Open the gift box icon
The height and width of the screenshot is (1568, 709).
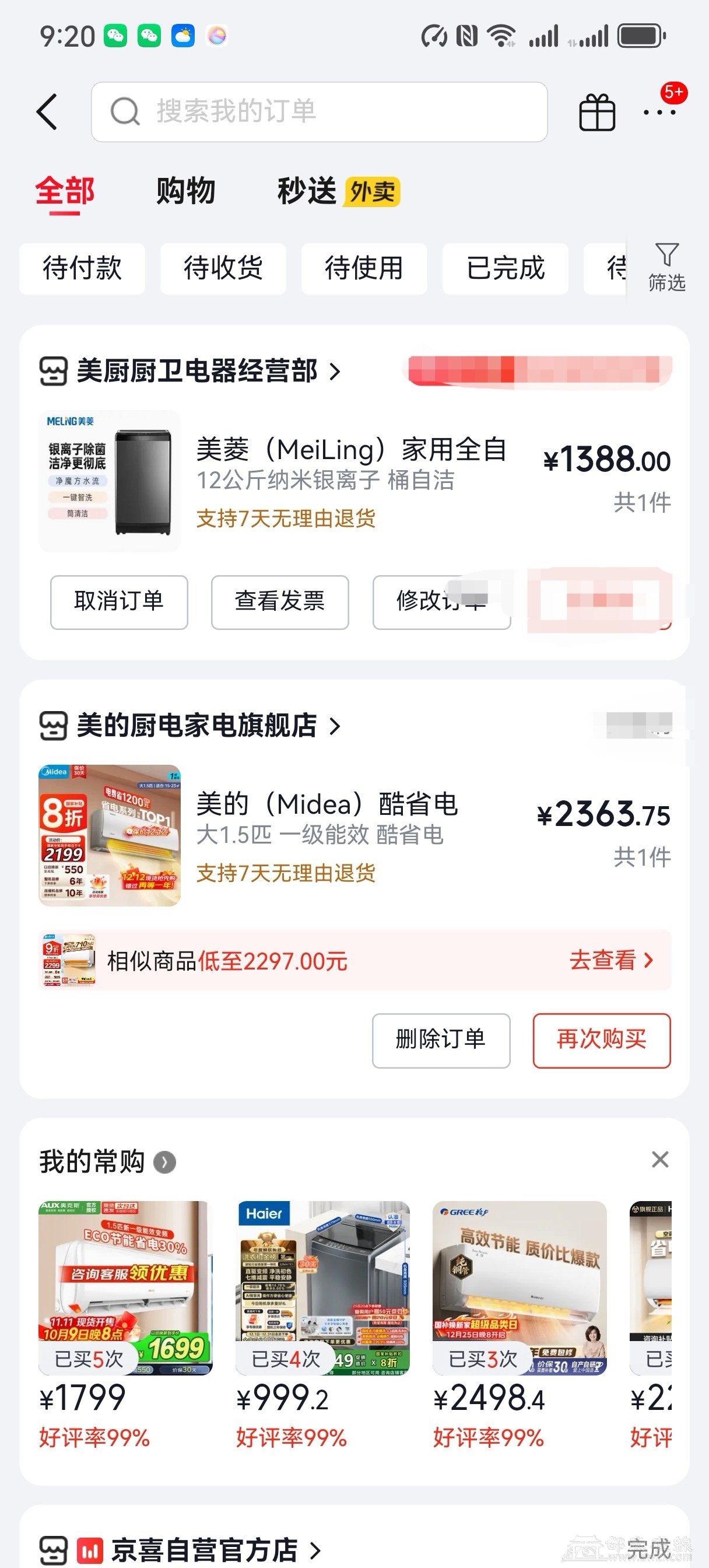(x=596, y=113)
